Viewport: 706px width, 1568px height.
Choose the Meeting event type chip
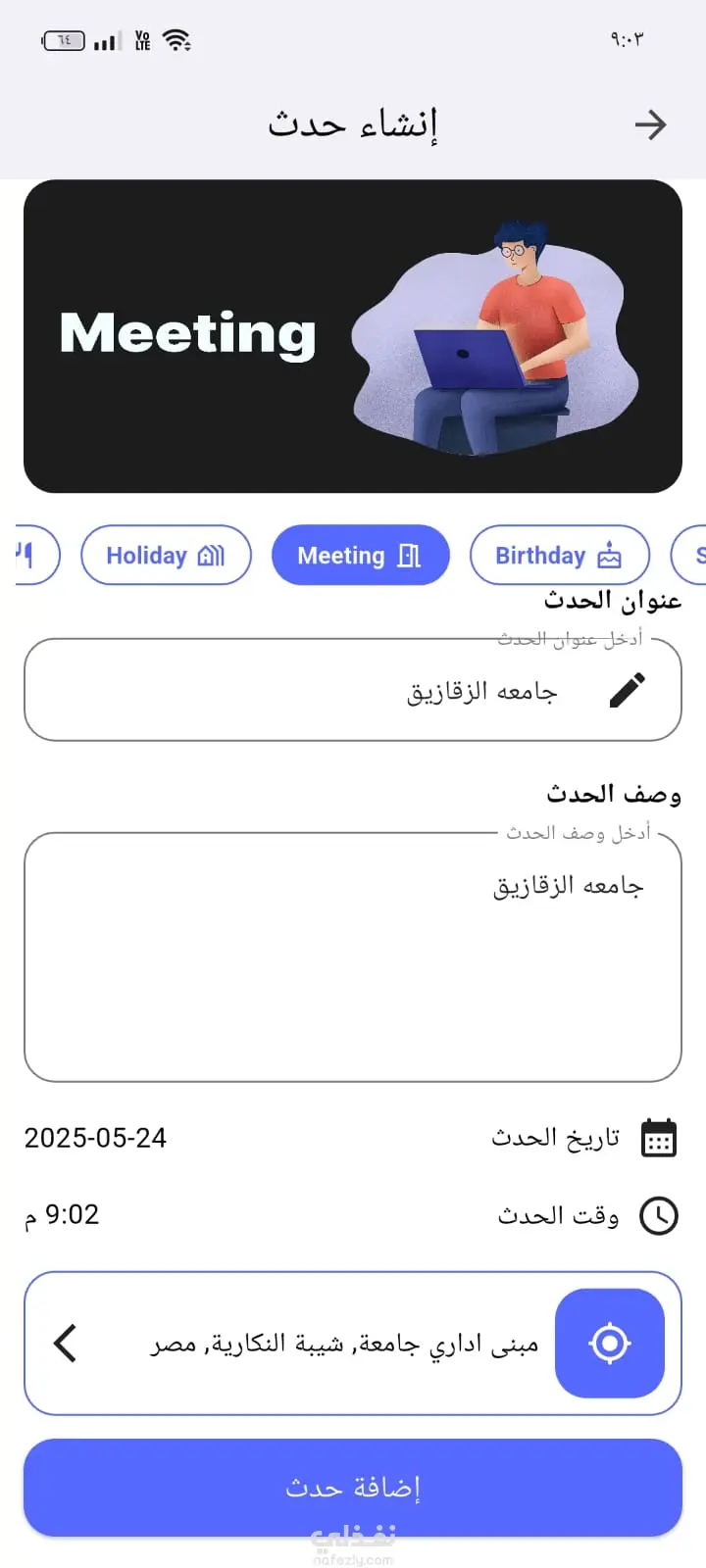pos(360,556)
